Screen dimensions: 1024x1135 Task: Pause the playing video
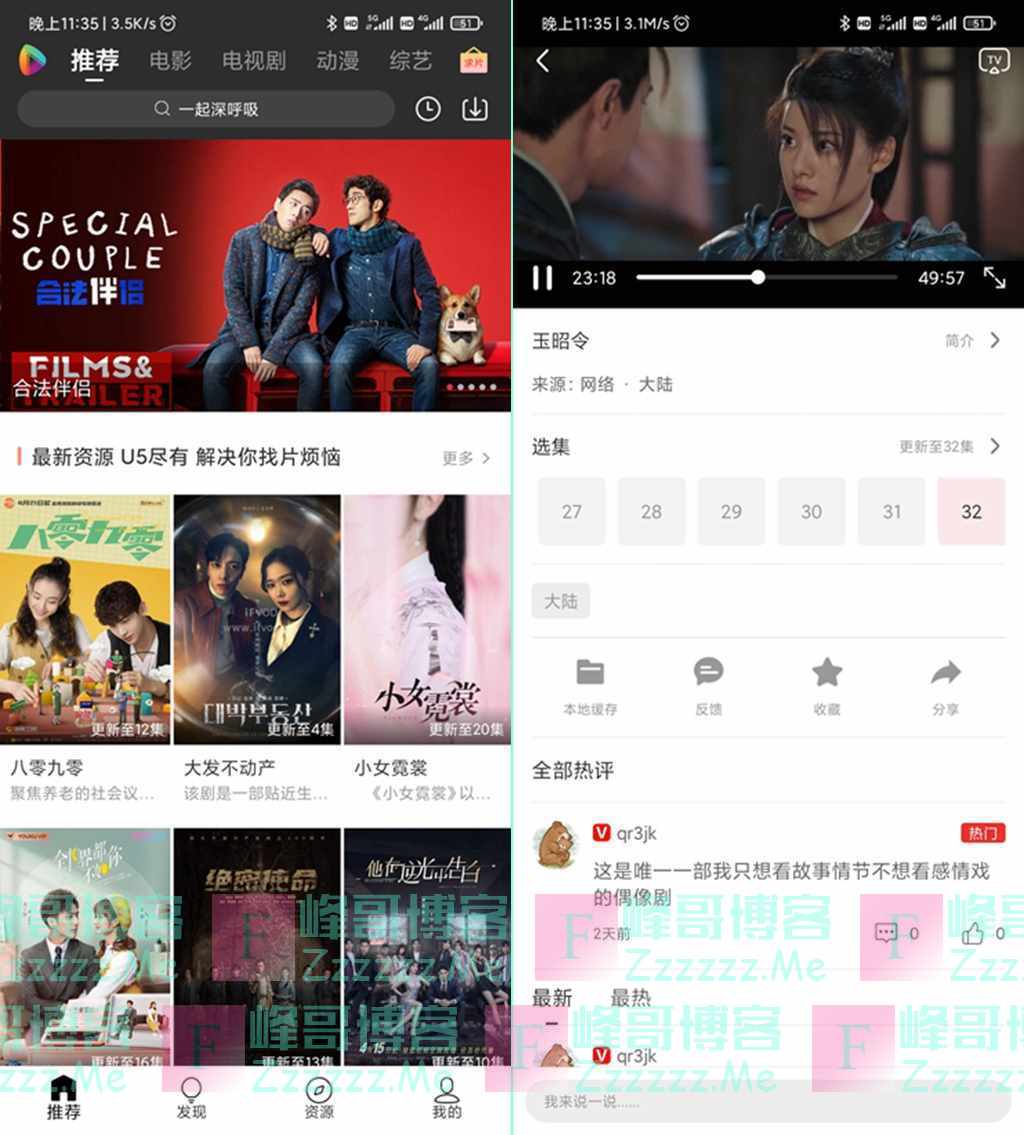coord(542,278)
